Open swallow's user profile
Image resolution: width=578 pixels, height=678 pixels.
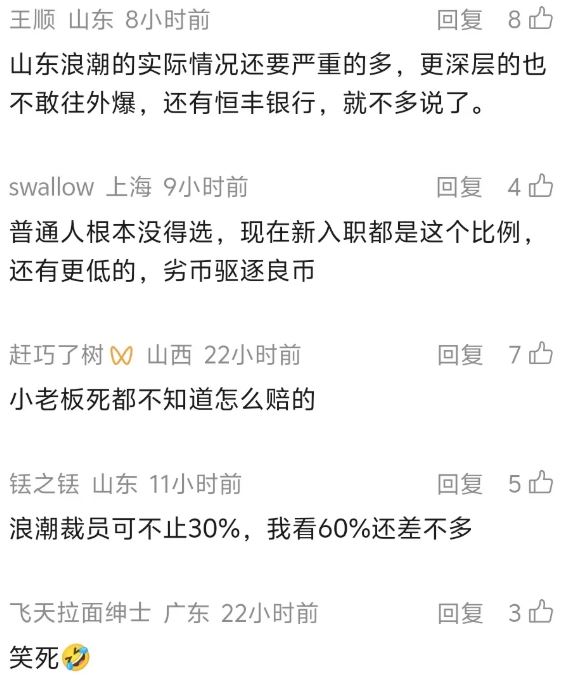point(51,187)
